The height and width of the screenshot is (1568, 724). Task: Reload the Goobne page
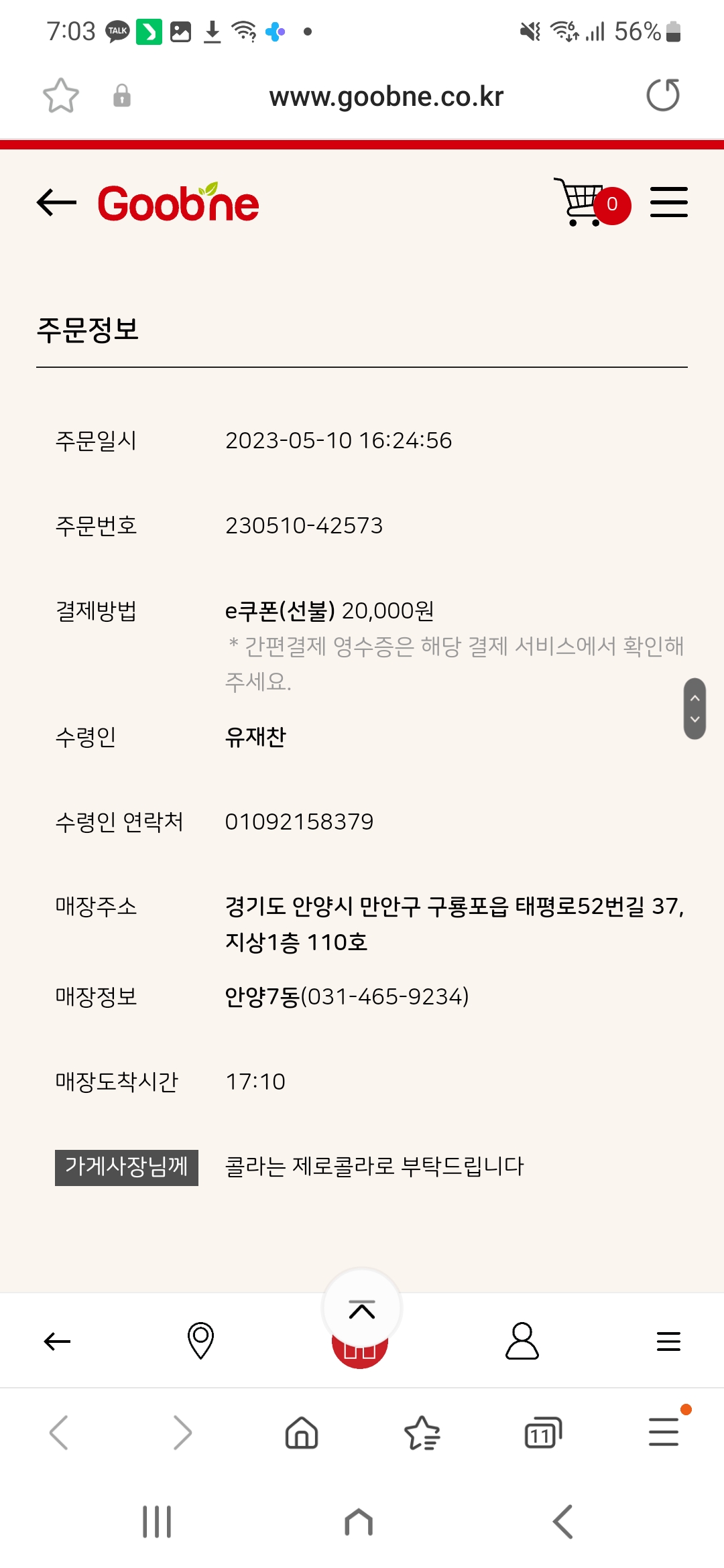click(x=662, y=95)
